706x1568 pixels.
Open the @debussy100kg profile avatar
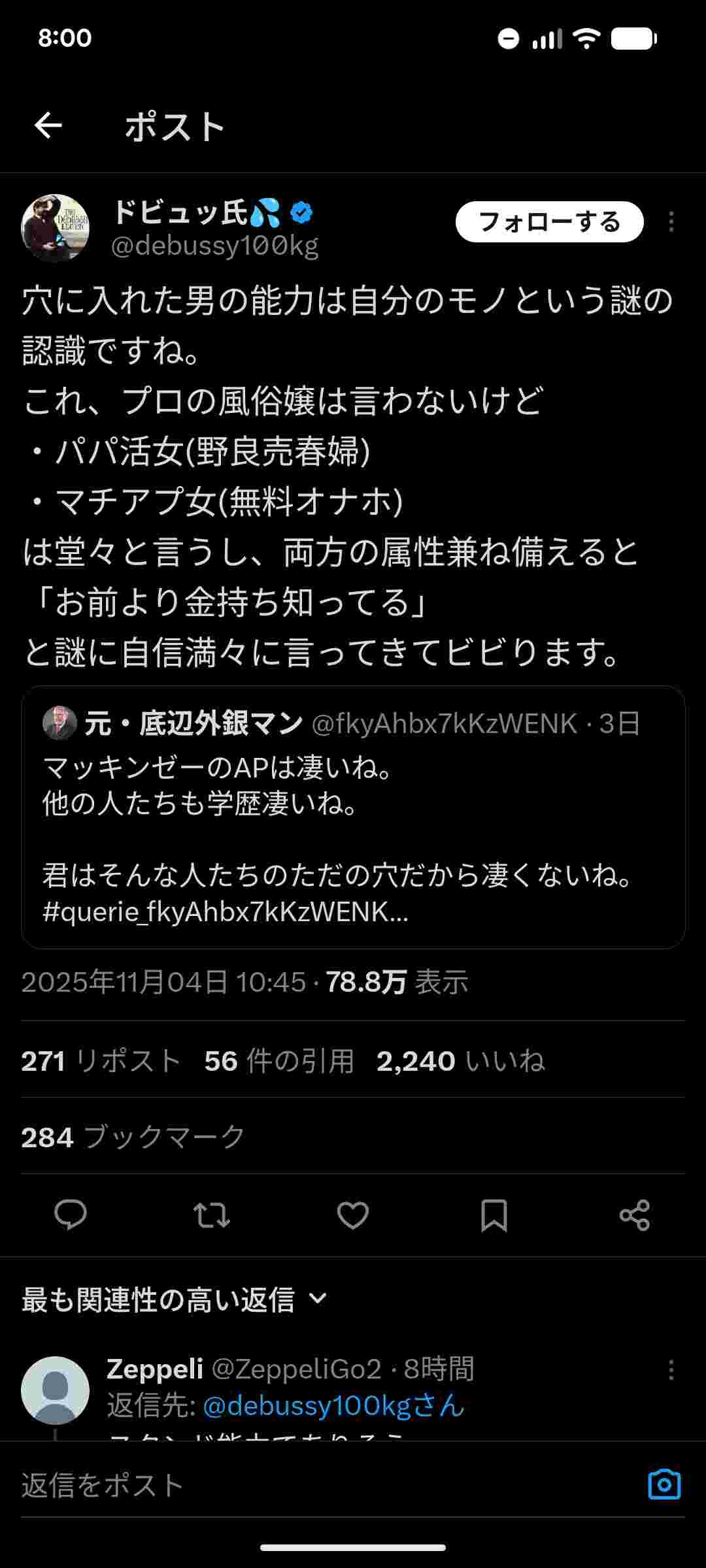[55, 228]
